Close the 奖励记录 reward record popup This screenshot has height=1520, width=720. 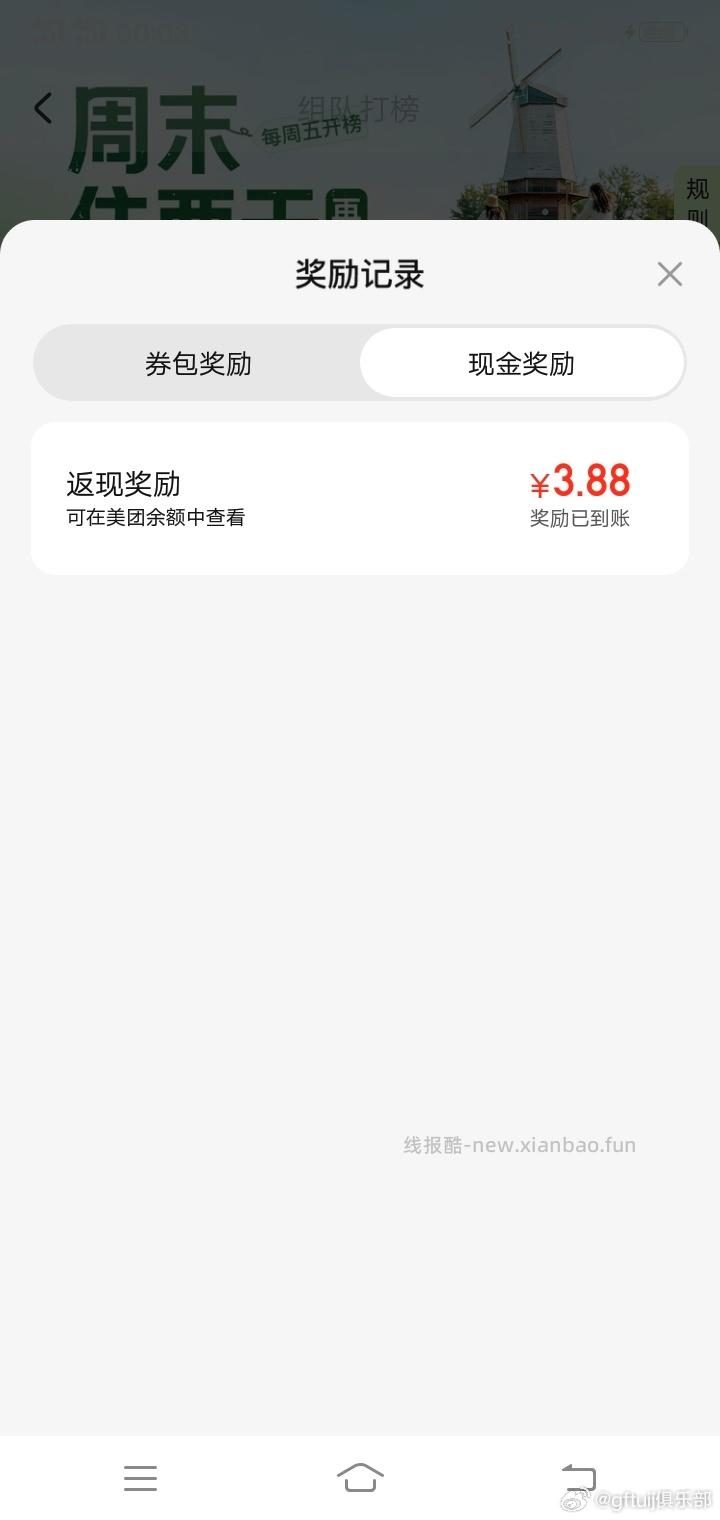click(x=669, y=273)
